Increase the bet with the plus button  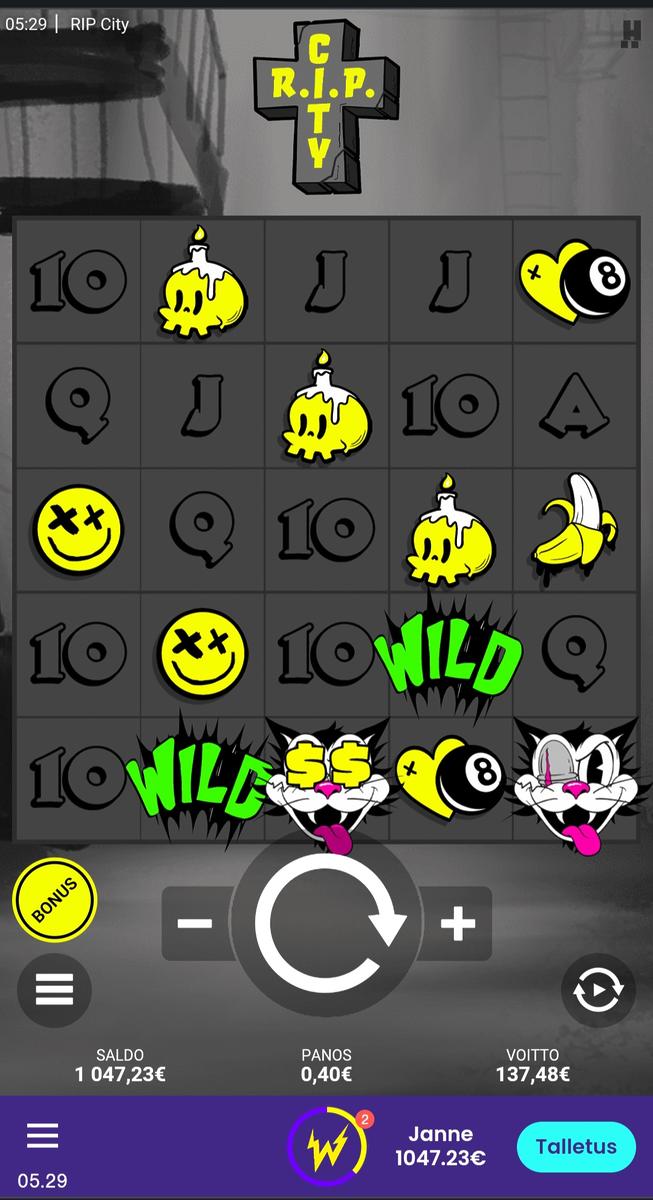click(457, 923)
